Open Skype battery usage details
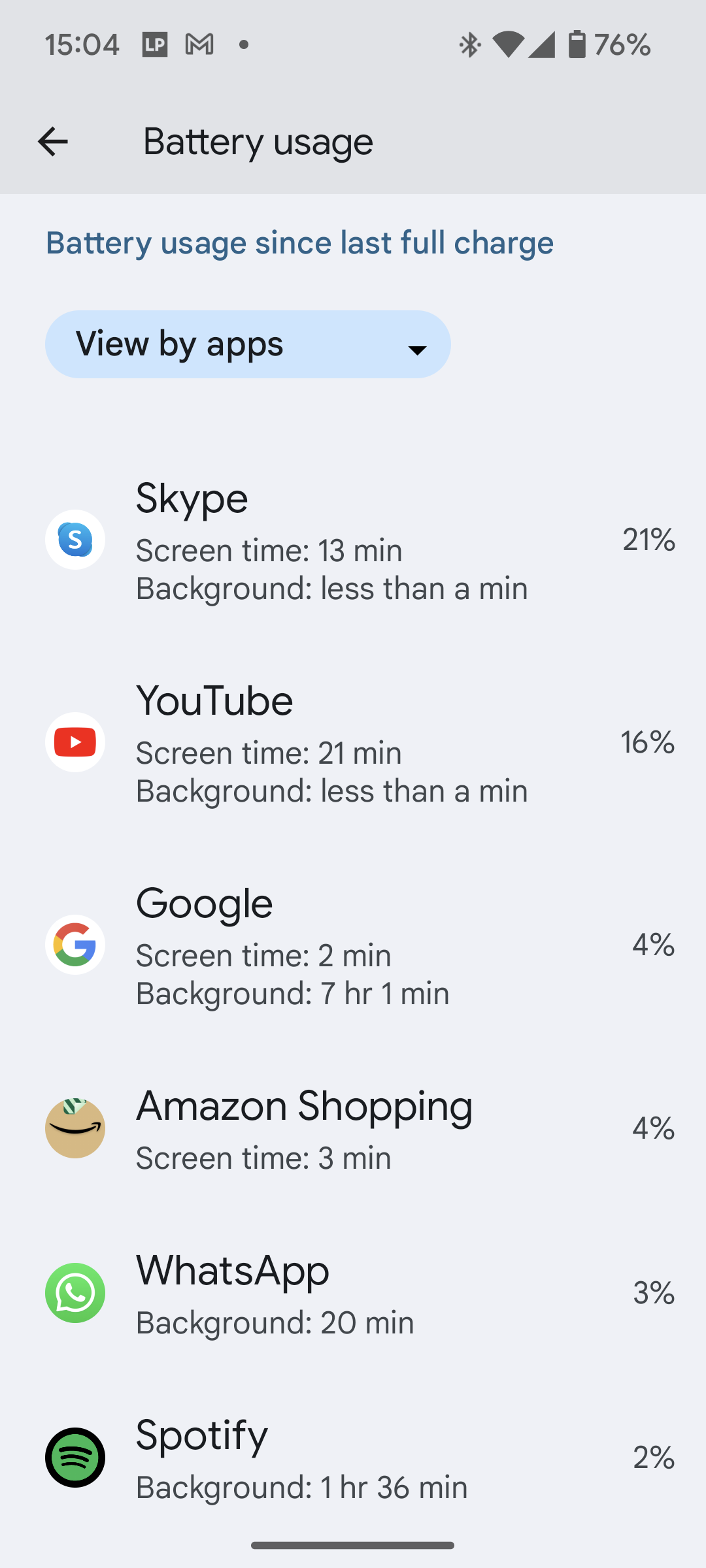 [x=353, y=540]
